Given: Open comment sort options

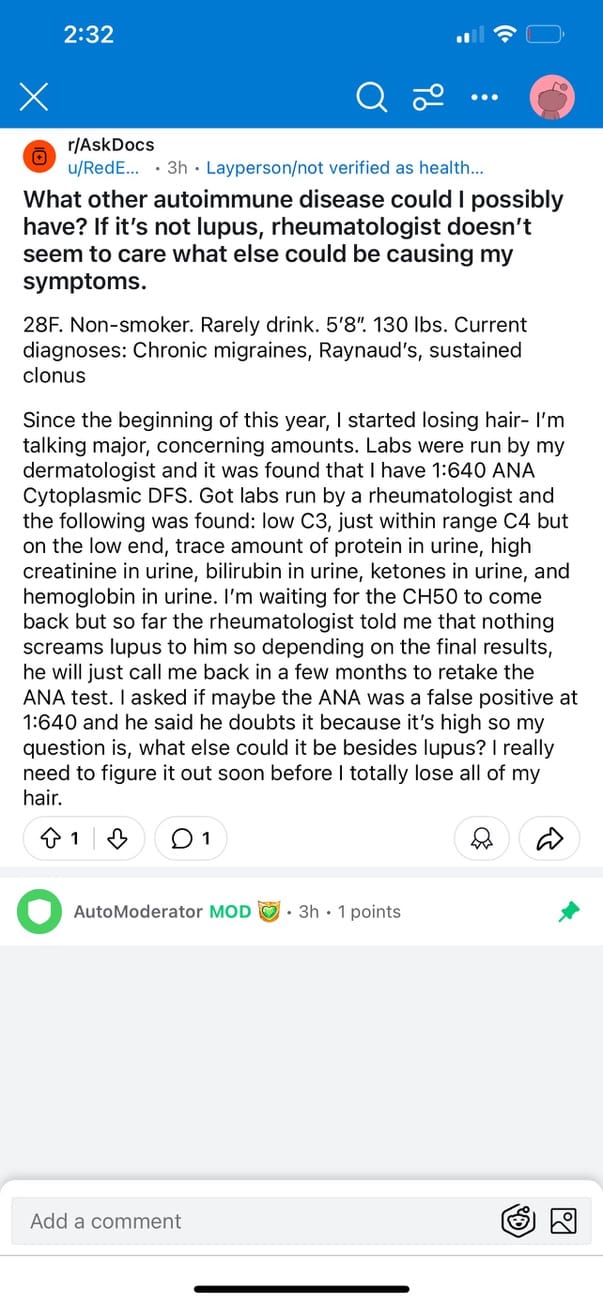Looking at the screenshot, I should click(428, 98).
